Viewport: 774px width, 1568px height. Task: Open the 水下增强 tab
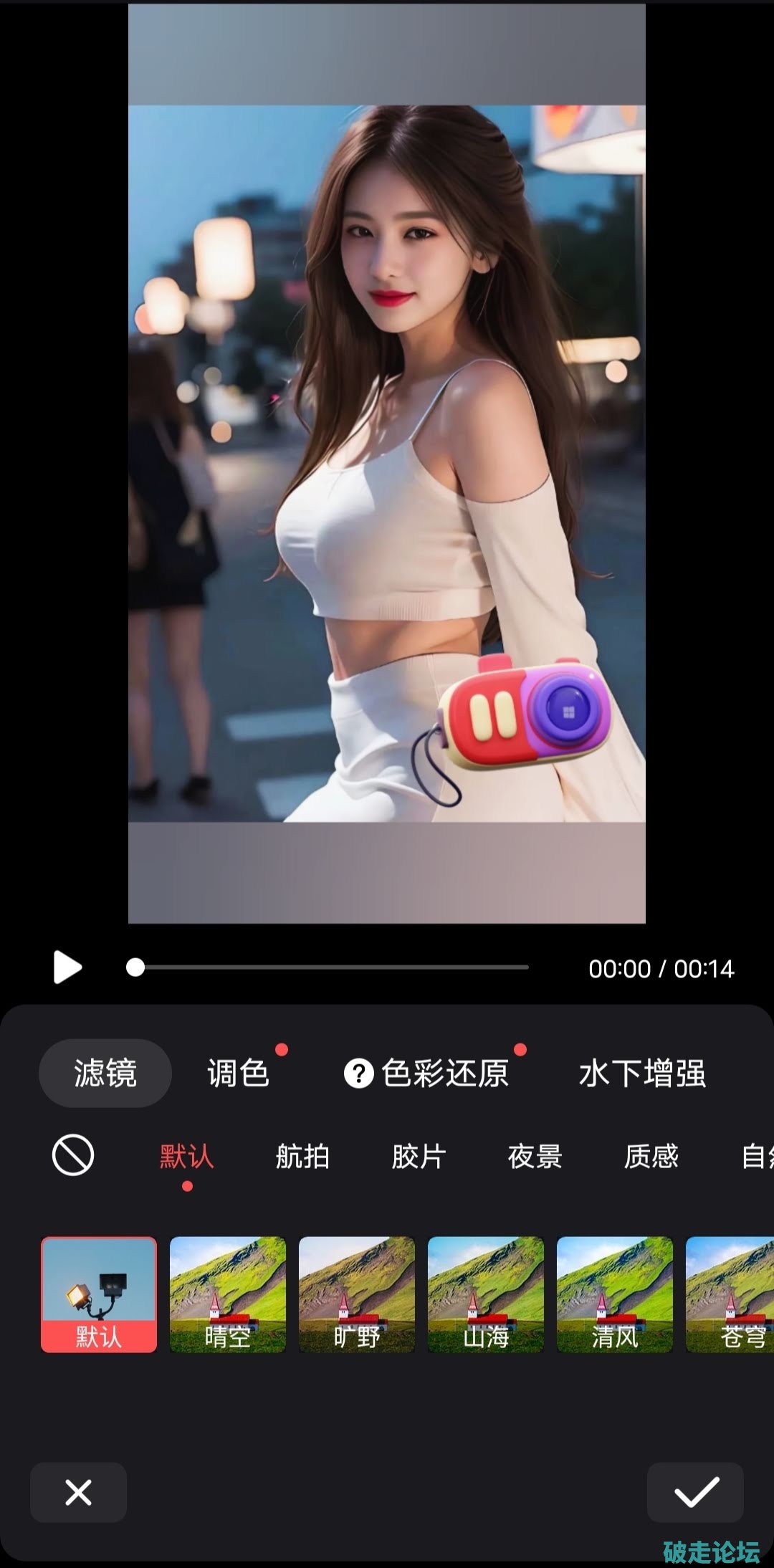click(643, 1073)
